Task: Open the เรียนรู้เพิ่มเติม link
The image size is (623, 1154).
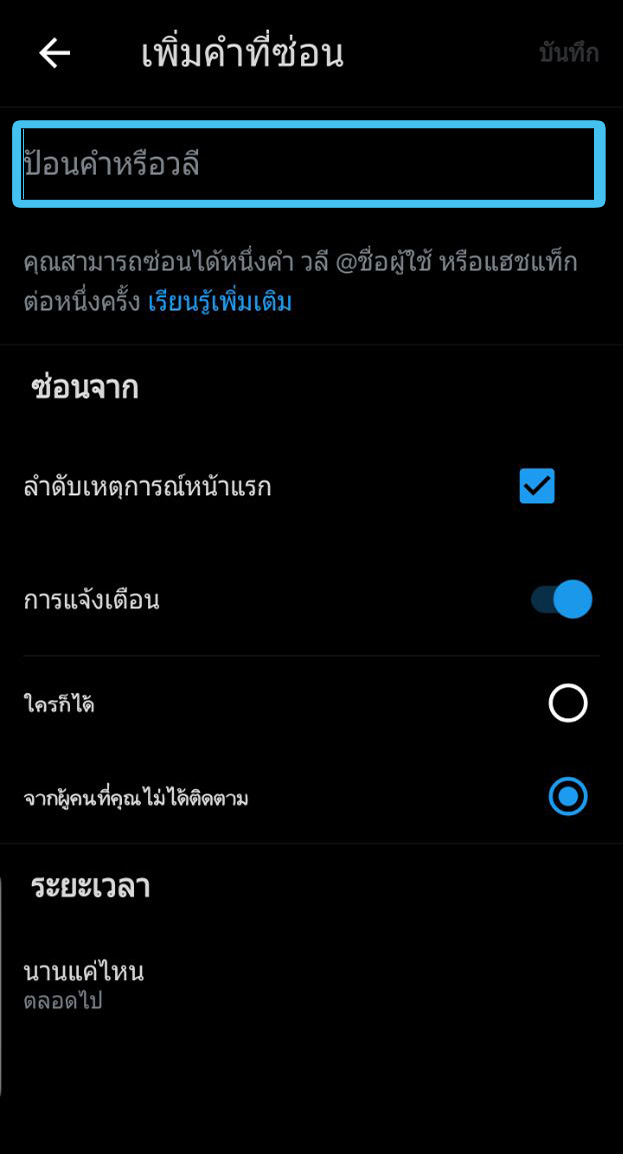Action: click(220, 302)
